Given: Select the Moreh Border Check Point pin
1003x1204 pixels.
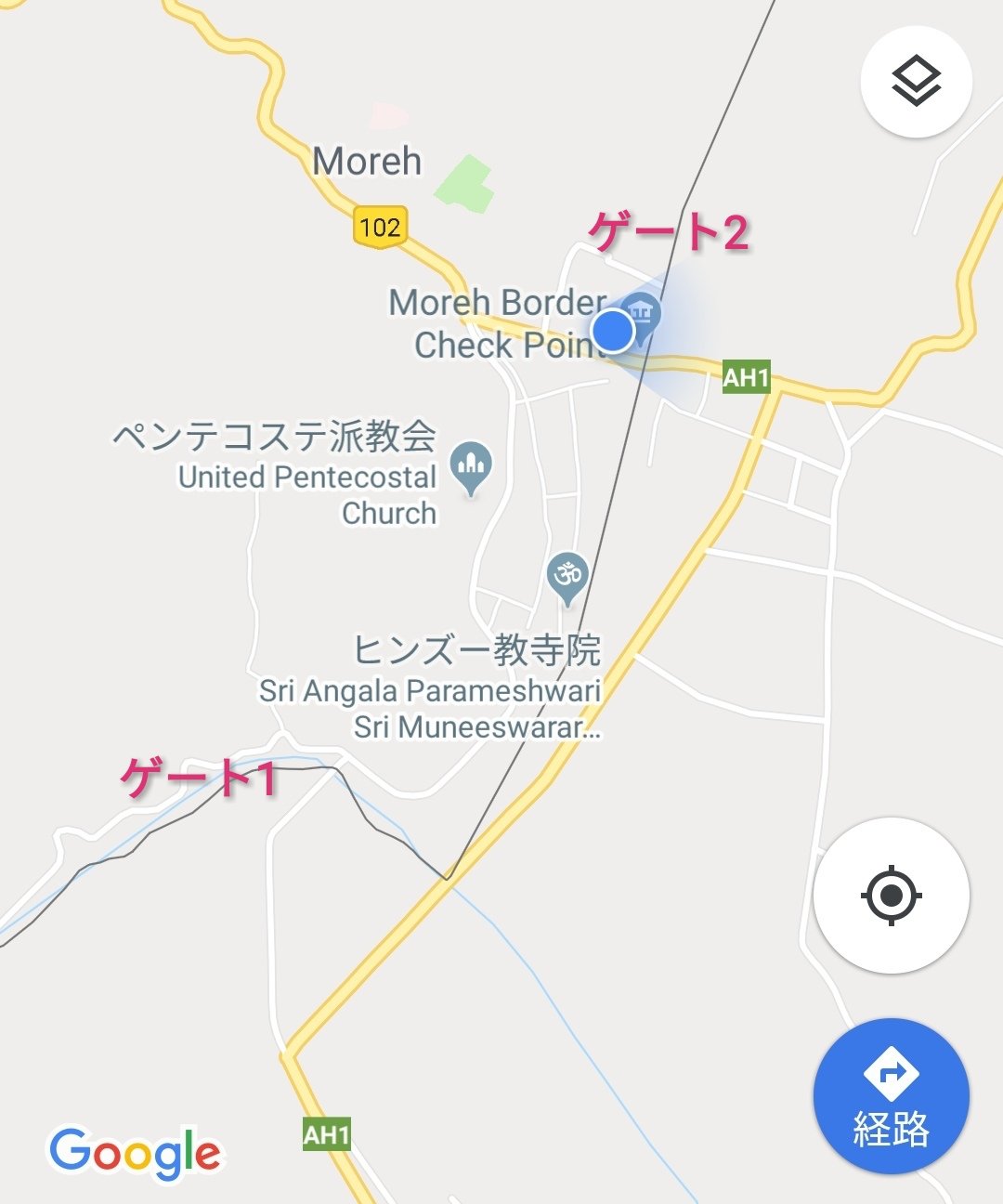Looking at the screenshot, I should (x=643, y=310).
